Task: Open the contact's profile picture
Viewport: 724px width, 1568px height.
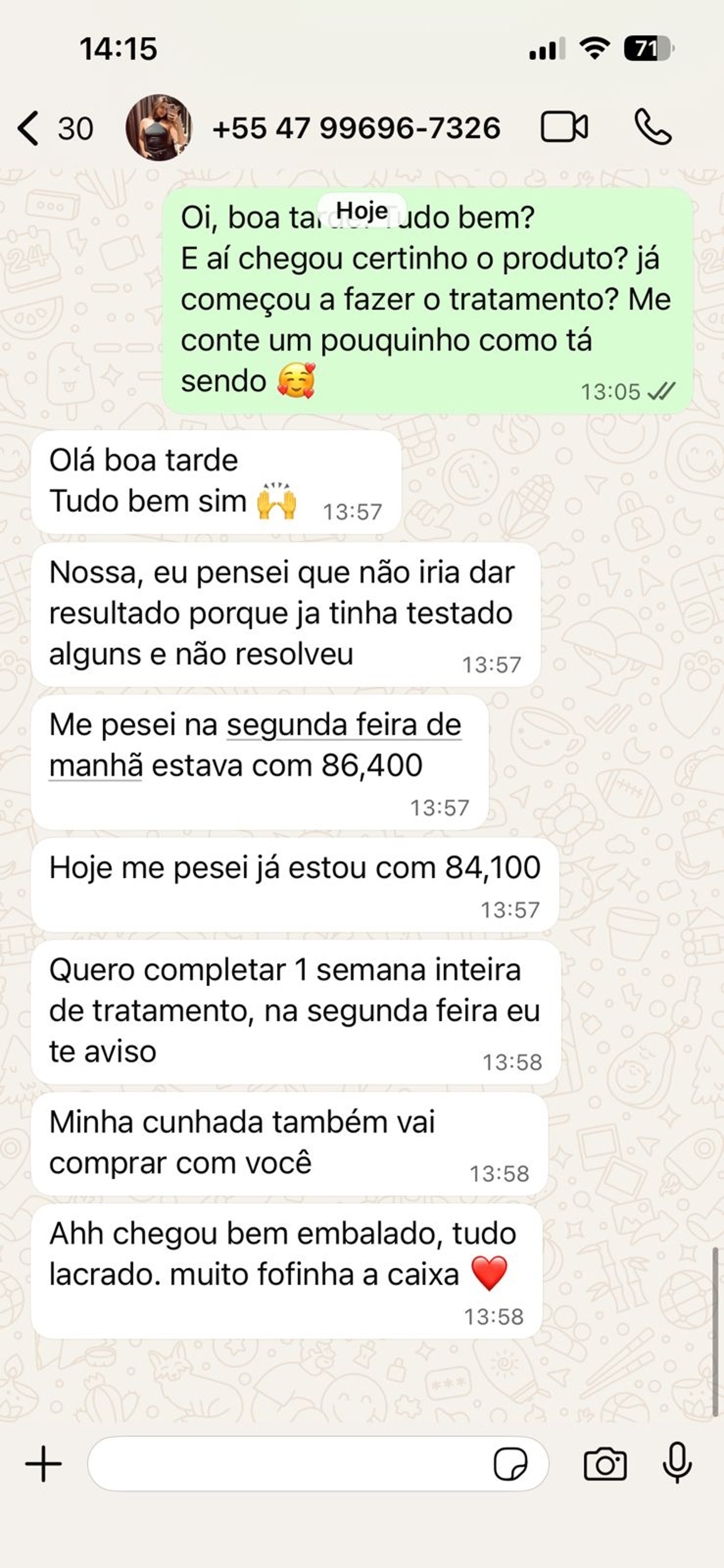Action: pyautogui.click(x=159, y=128)
